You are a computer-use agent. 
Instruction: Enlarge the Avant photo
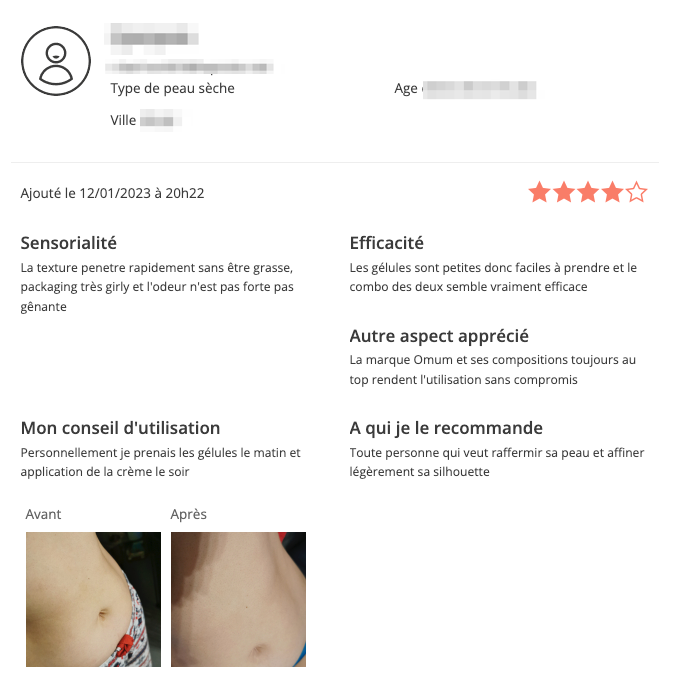point(93,598)
